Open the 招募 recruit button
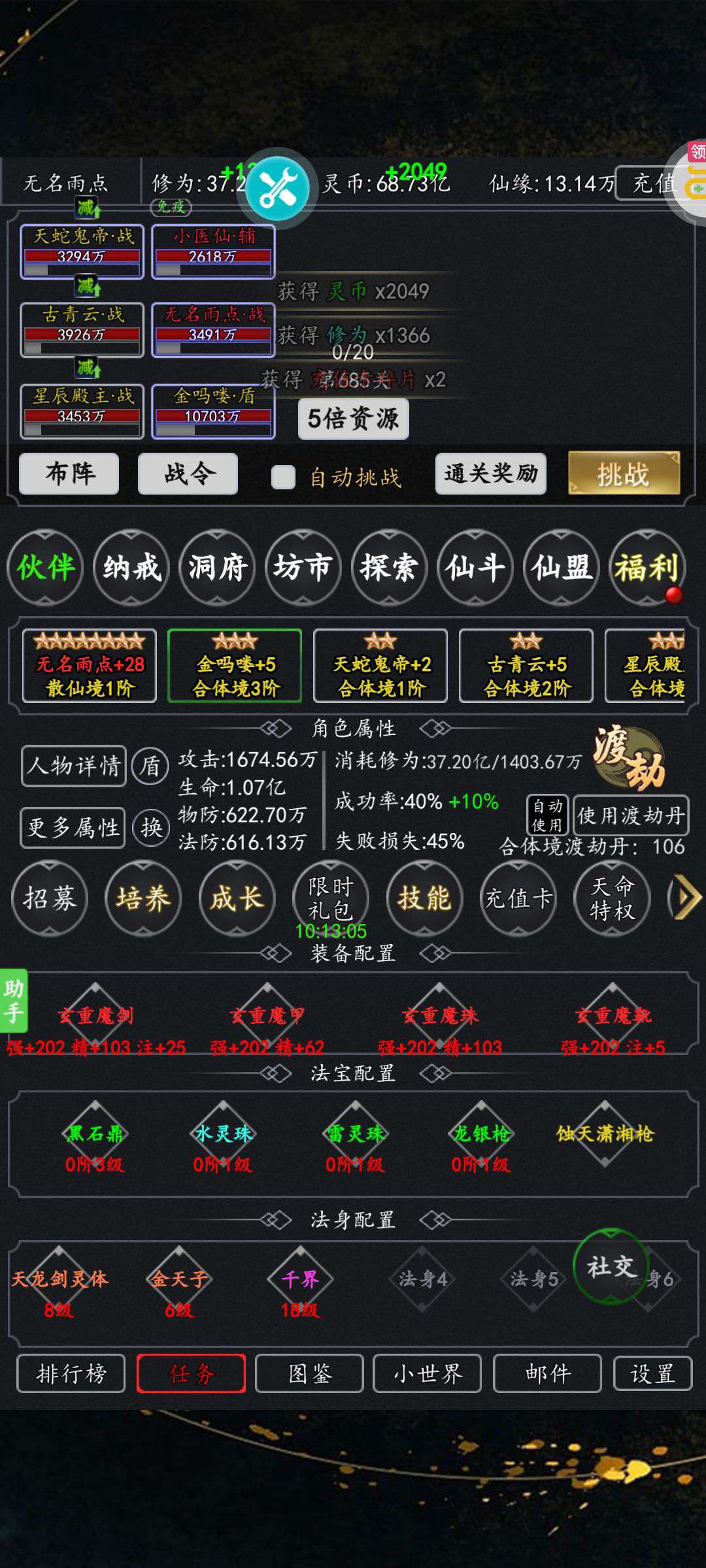 coord(50,898)
